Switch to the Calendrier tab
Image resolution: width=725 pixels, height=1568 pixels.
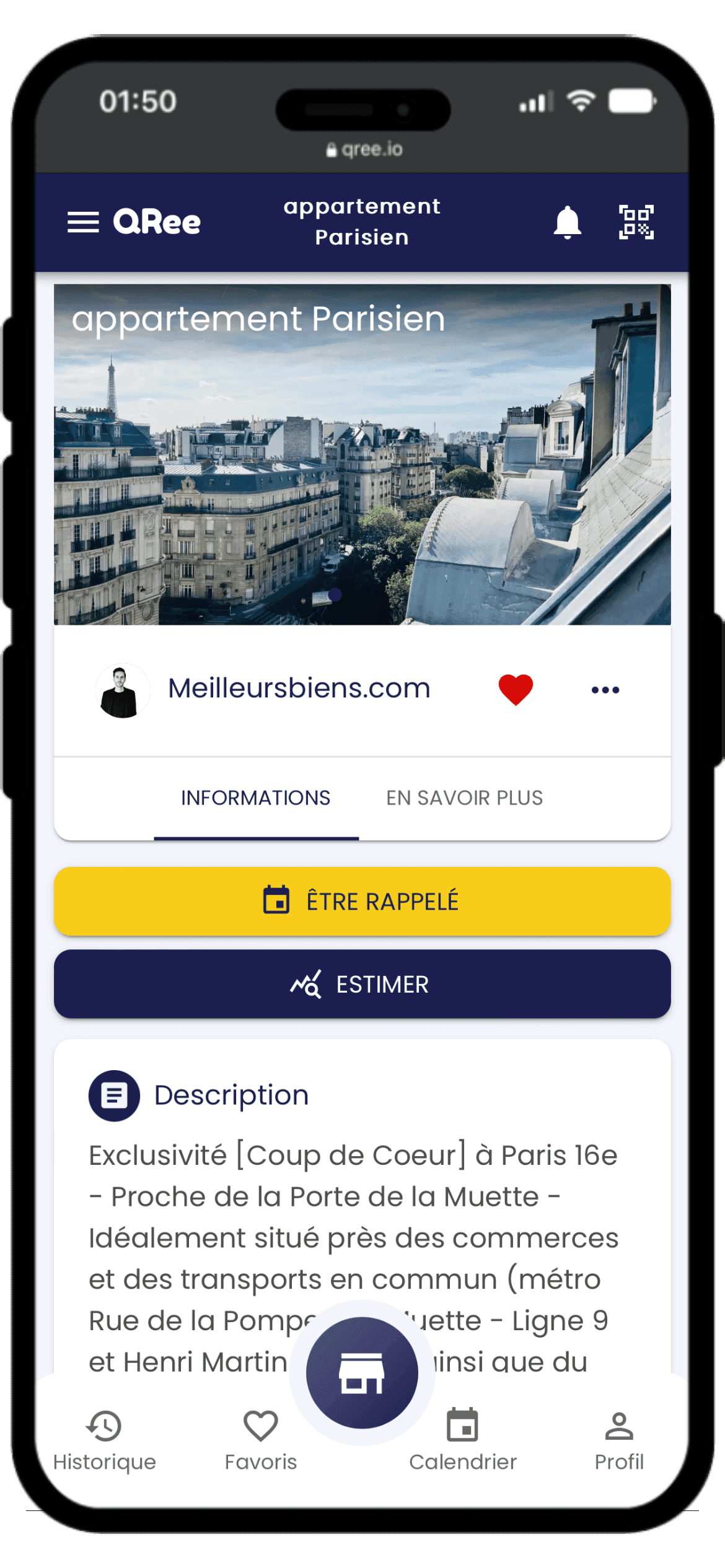coord(462,1440)
